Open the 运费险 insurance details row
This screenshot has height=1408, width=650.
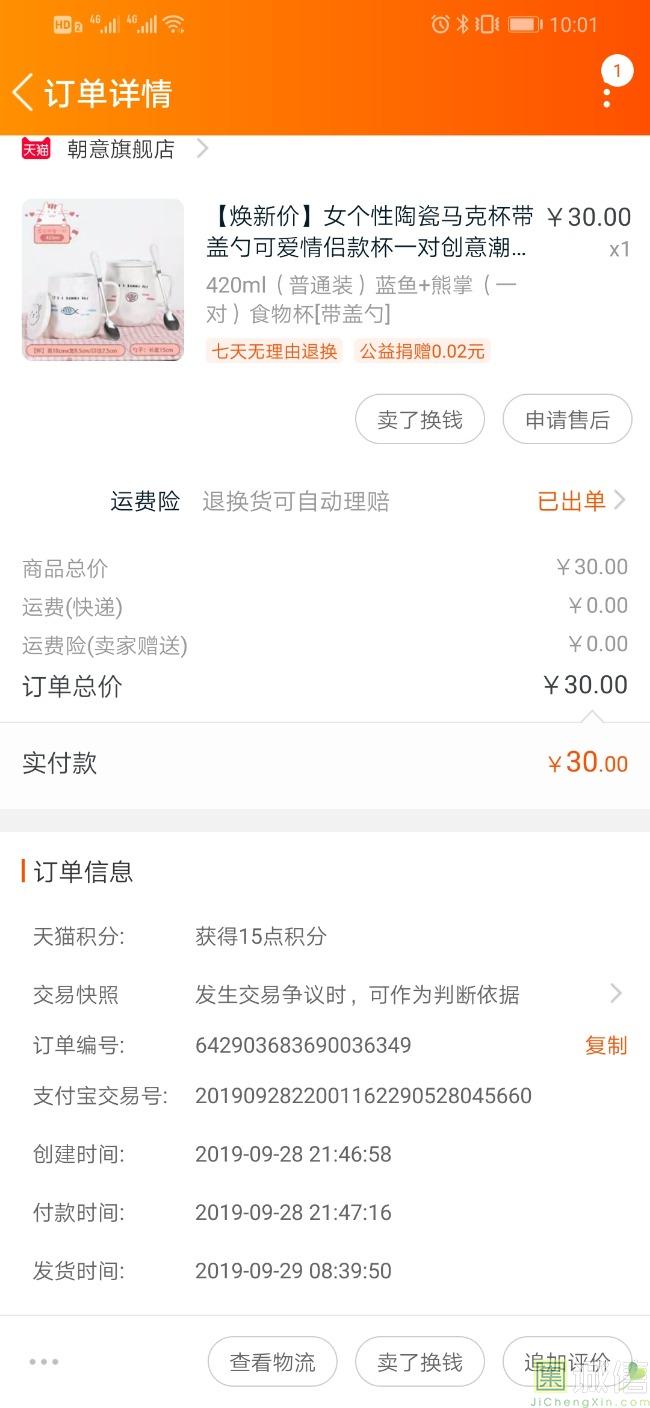coord(368,501)
